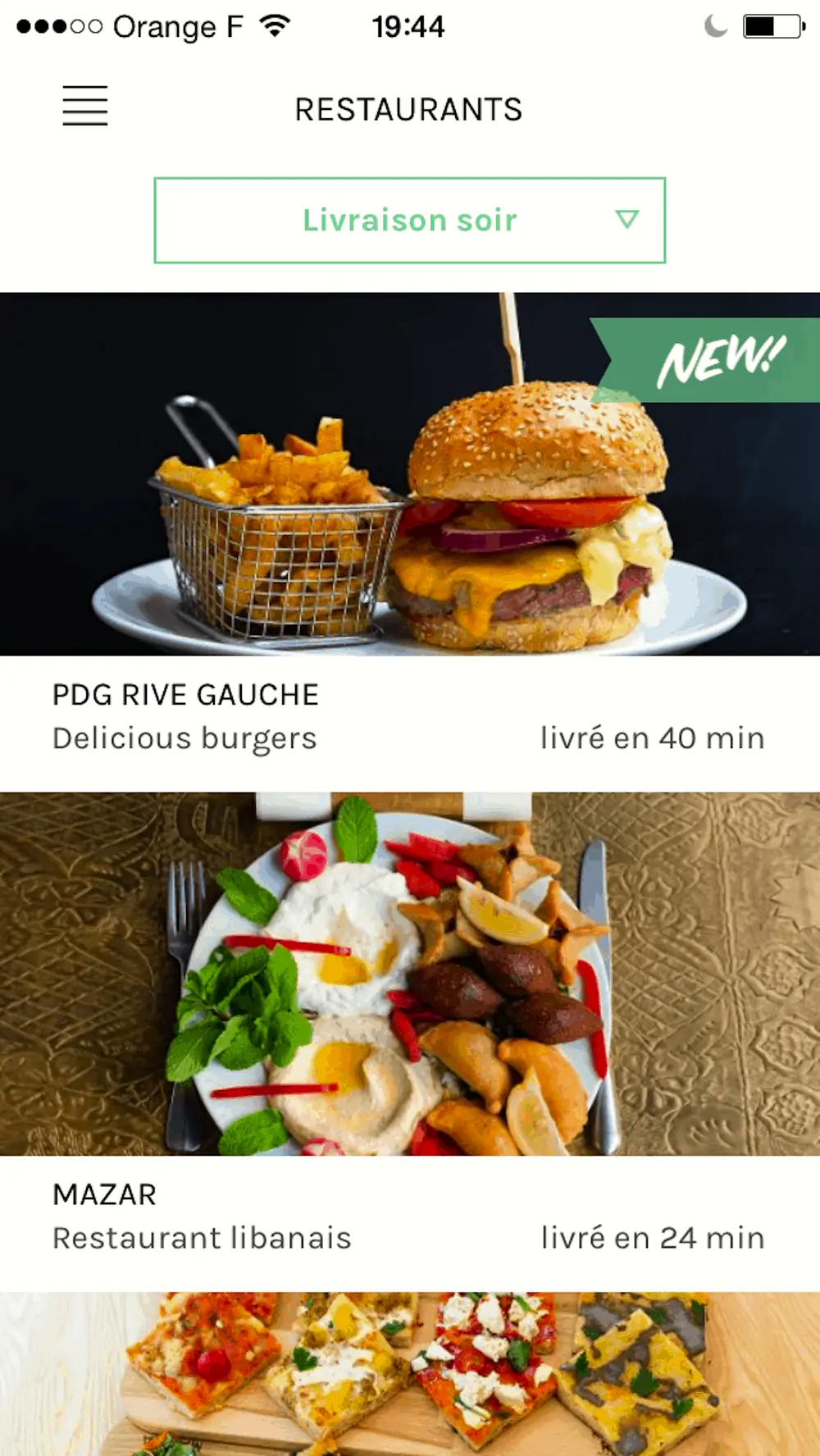Open the pizza restaurant card
This screenshot has width=820, height=1456.
[x=410, y=1374]
